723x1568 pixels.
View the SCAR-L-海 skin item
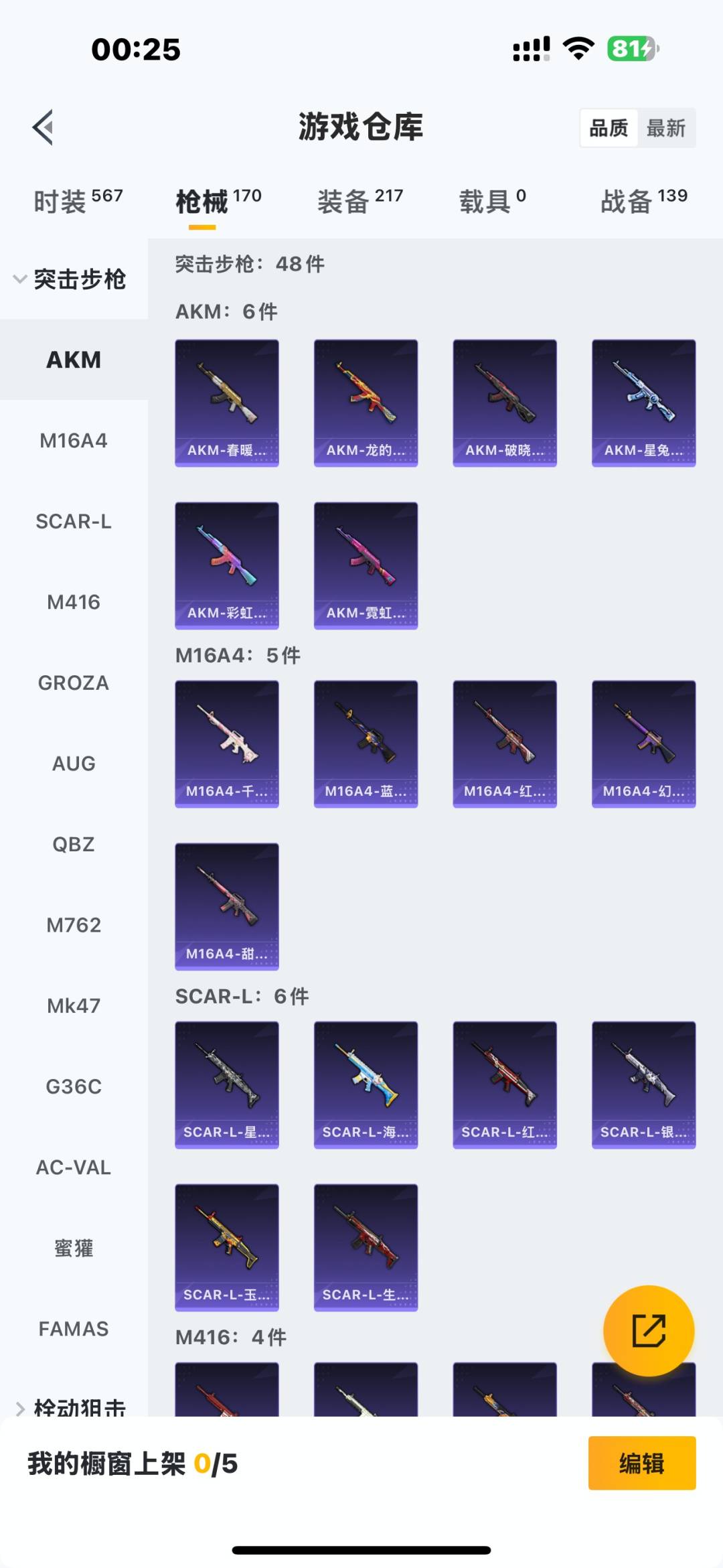click(366, 1084)
